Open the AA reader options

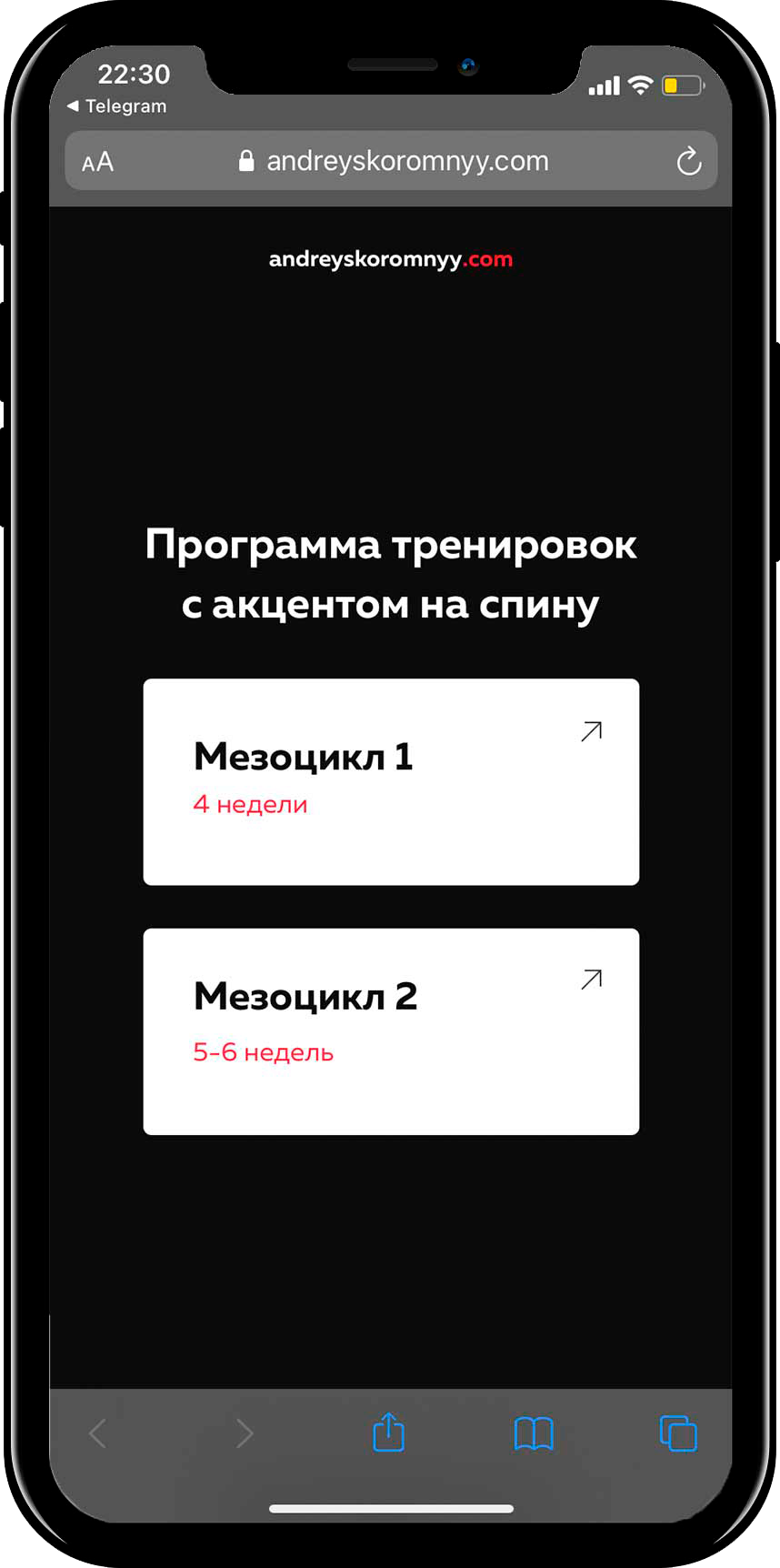coord(97,162)
